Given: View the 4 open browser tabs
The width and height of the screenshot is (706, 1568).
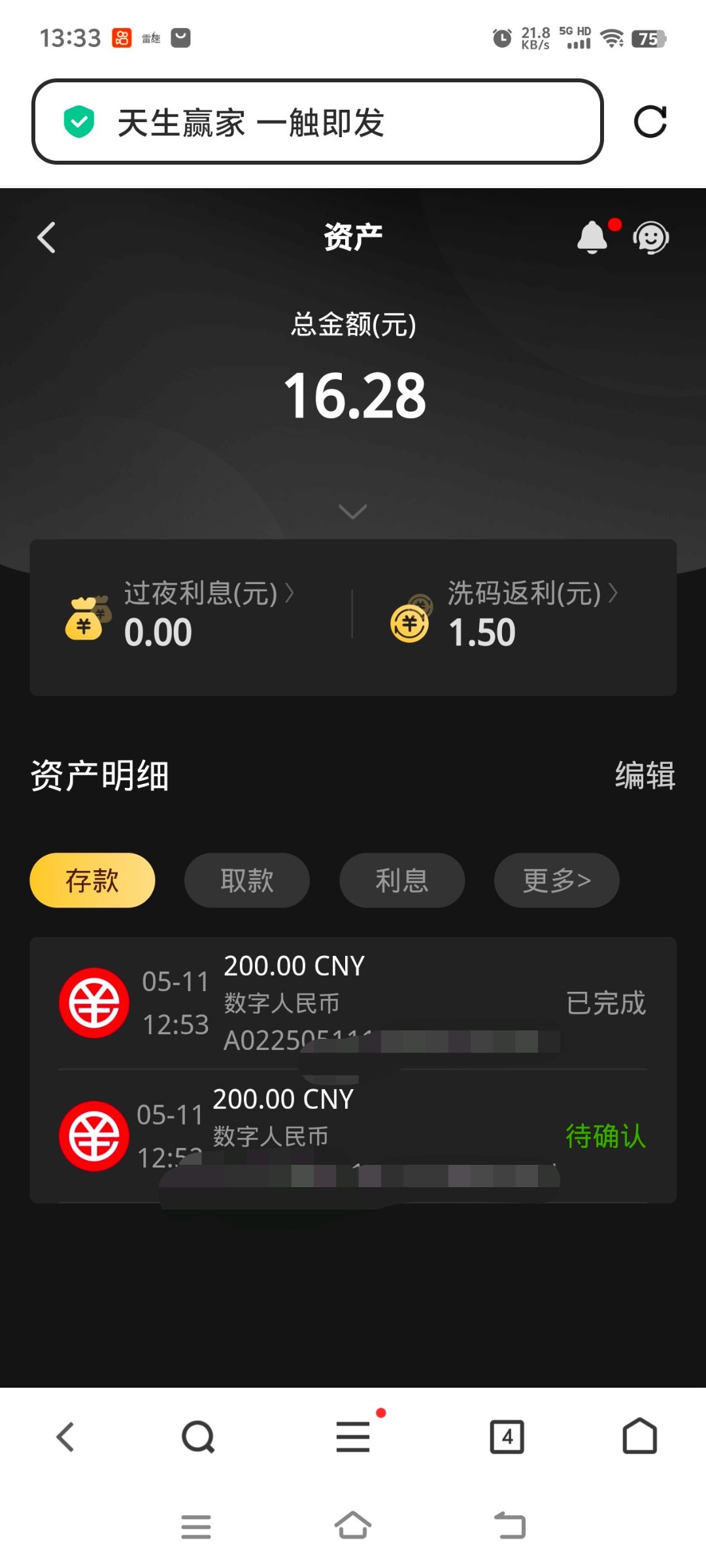Looking at the screenshot, I should coord(507,1437).
